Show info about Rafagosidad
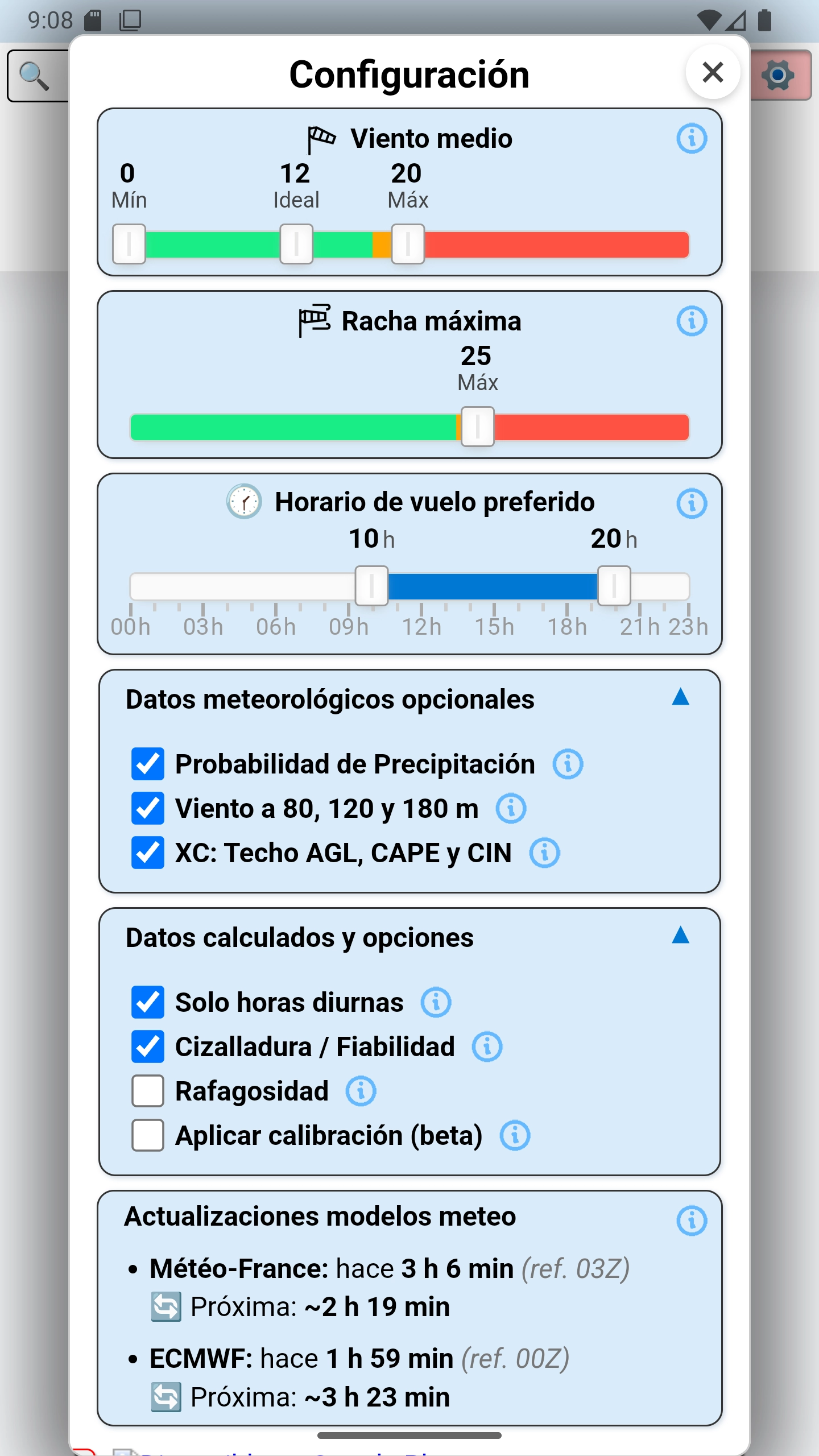The width and height of the screenshot is (819, 1456). coord(361,1091)
